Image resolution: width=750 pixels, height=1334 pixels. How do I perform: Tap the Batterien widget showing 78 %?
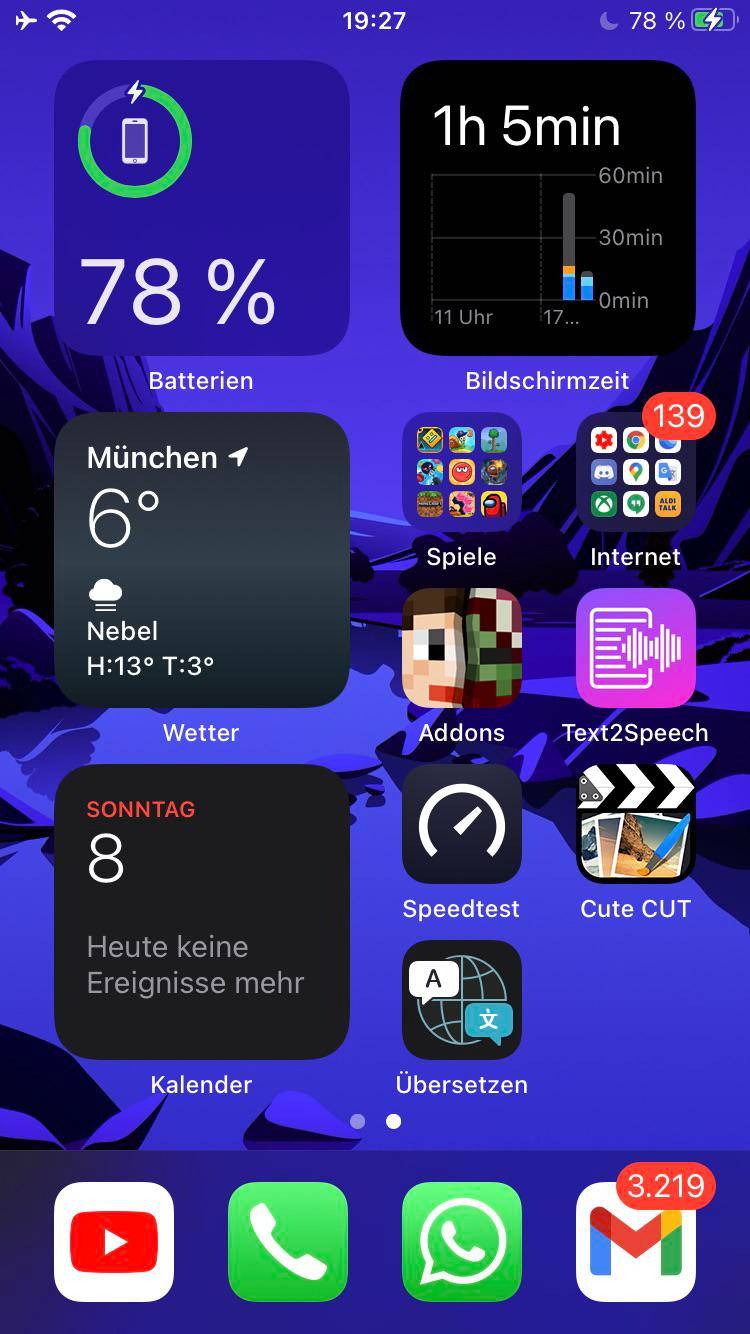pos(200,205)
